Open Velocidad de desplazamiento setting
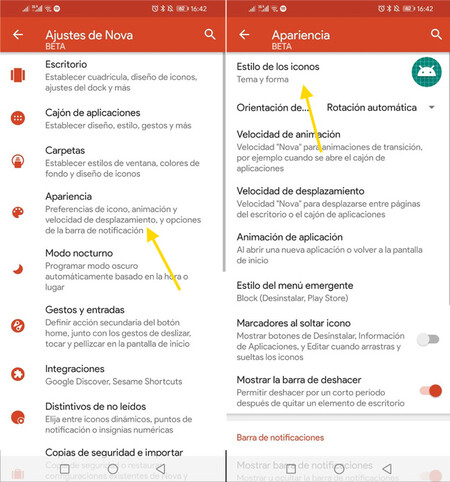This screenshot has height=482, width=450. [338, 202]
